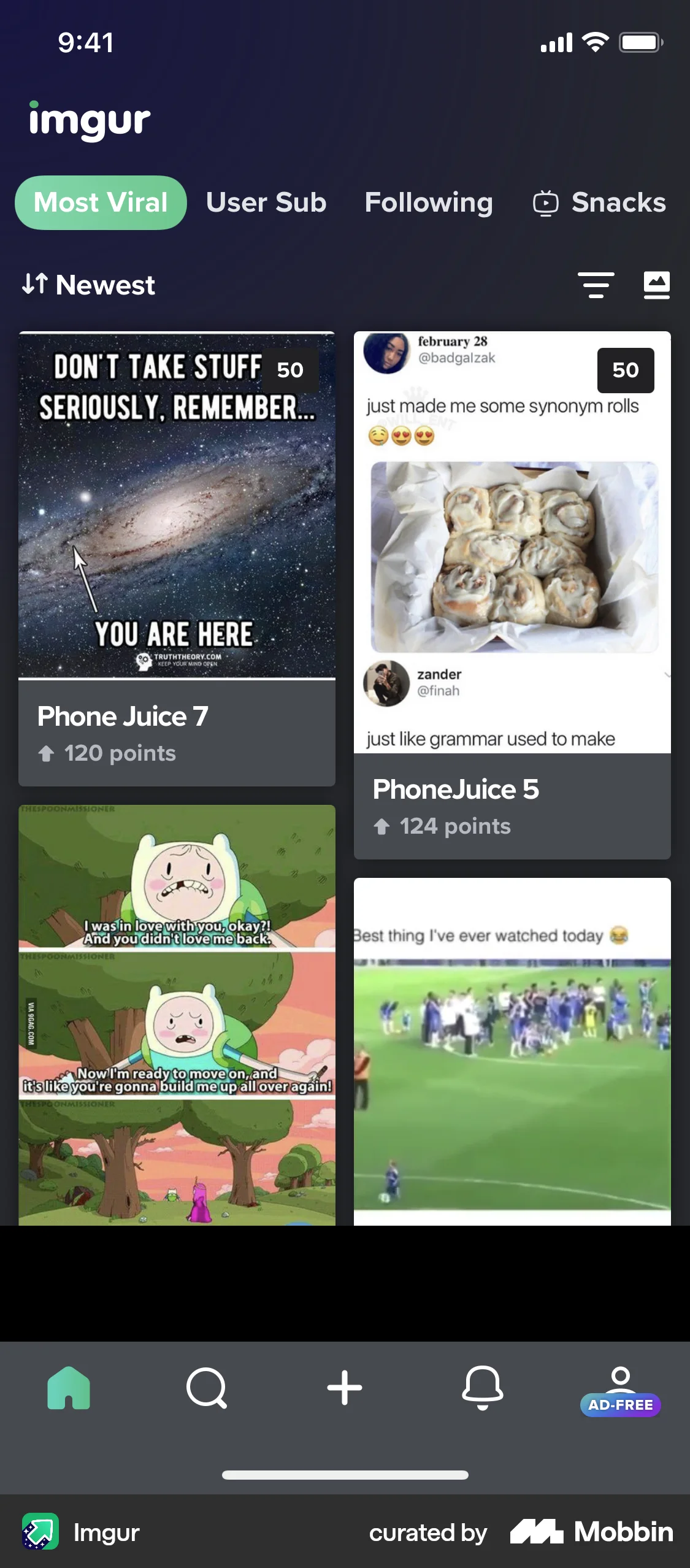This screenshot has width=690, height=1568.
Task: Tap the imgur logo
Action: 87,120
